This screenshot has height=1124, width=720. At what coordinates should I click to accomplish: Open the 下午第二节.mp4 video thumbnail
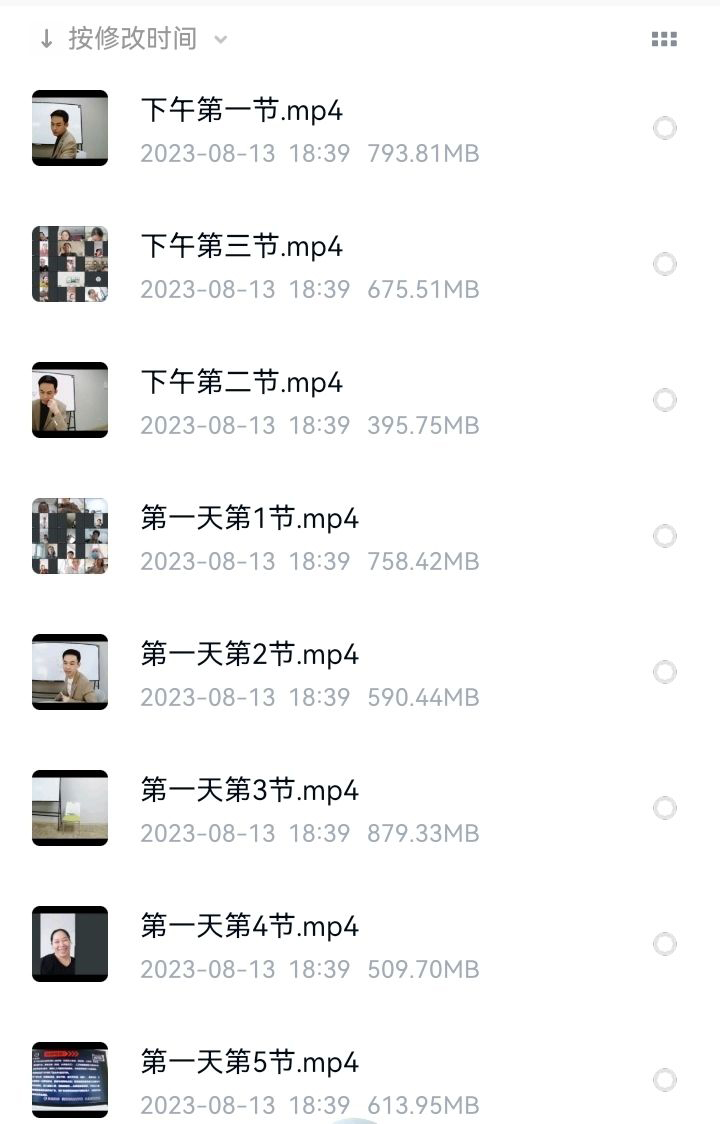tap(69, 400)
